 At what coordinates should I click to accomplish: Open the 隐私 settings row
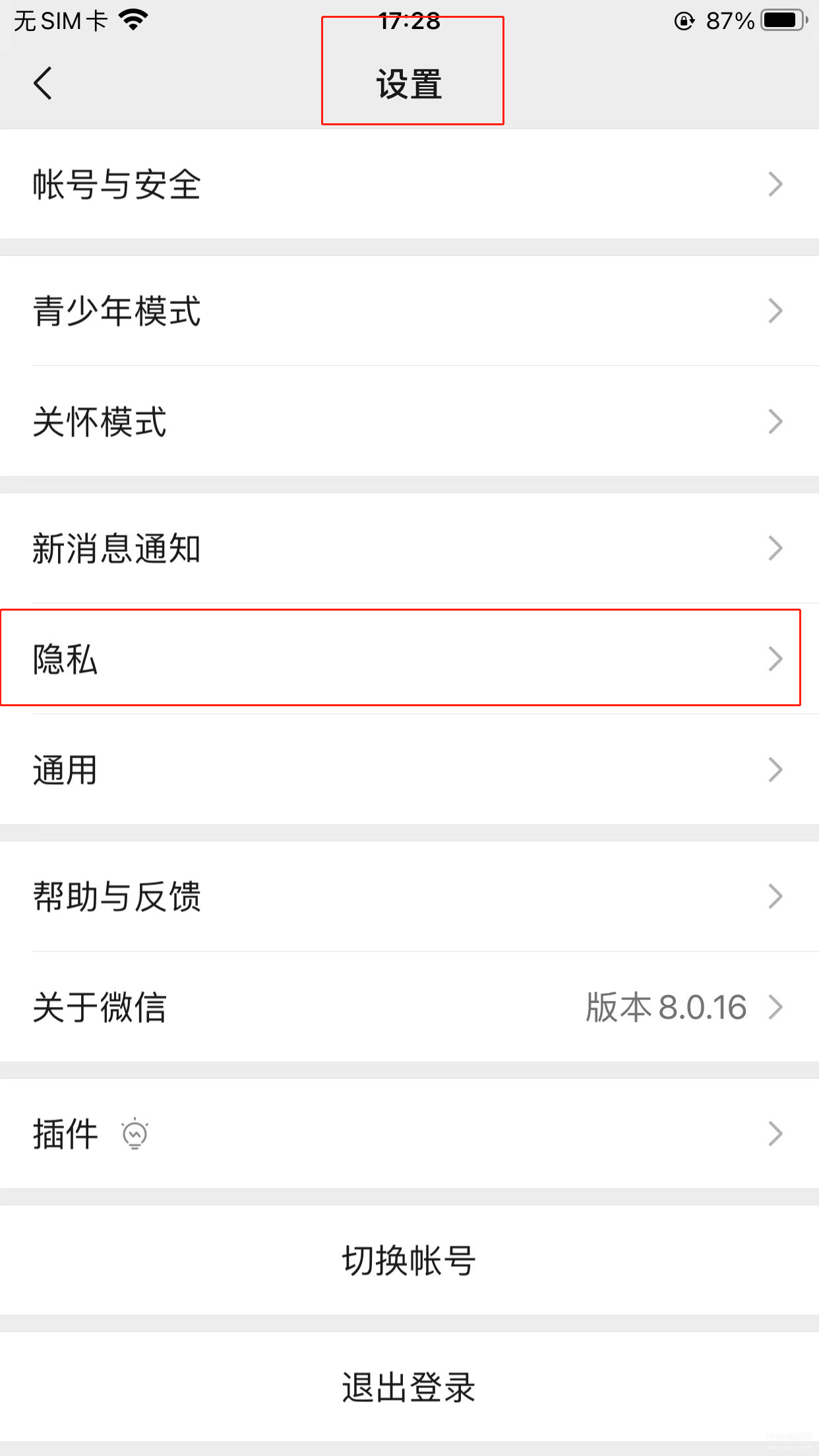point(409,659)
